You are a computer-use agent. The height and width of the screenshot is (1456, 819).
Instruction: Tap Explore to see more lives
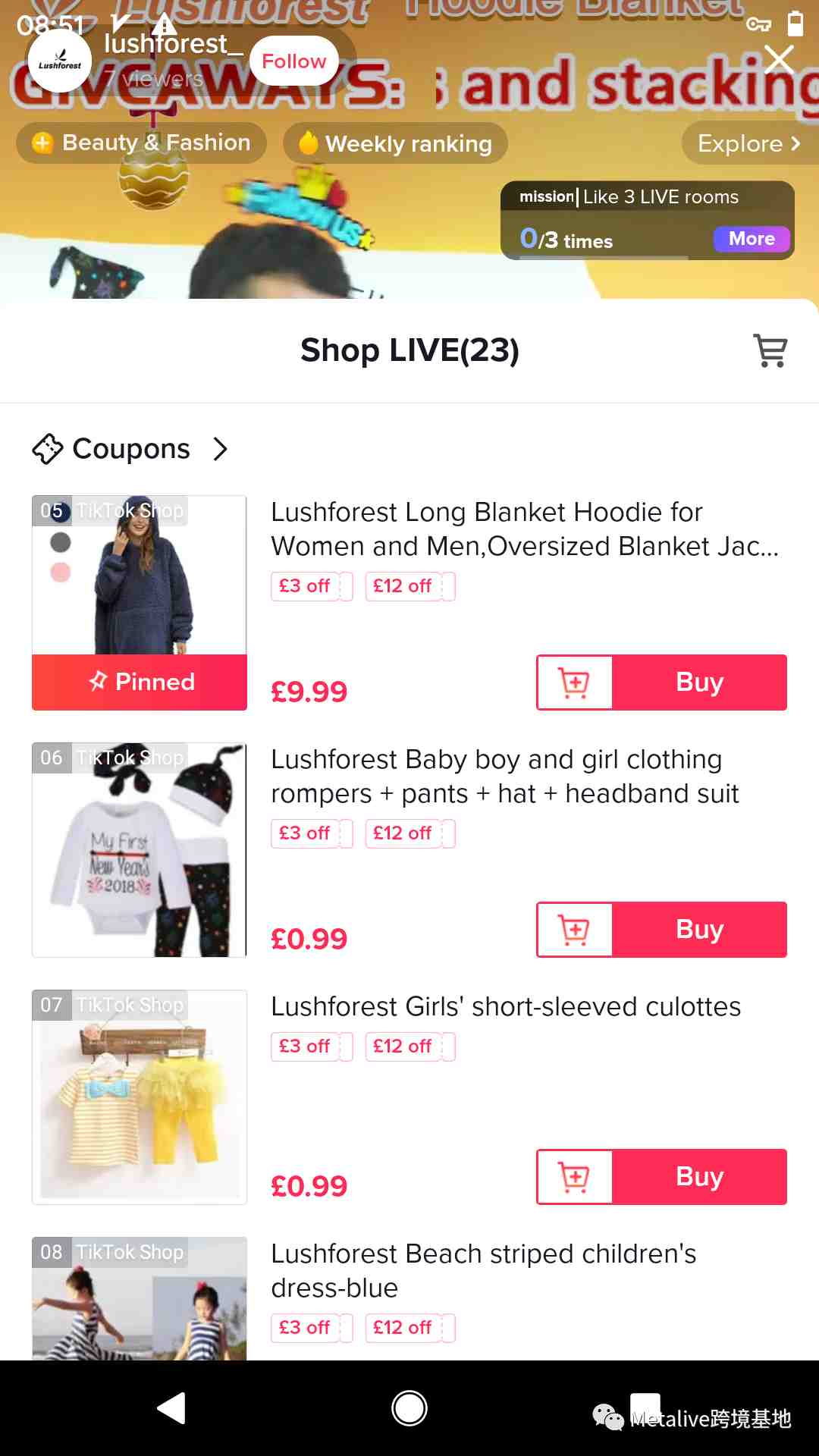(x=748, y=143)
